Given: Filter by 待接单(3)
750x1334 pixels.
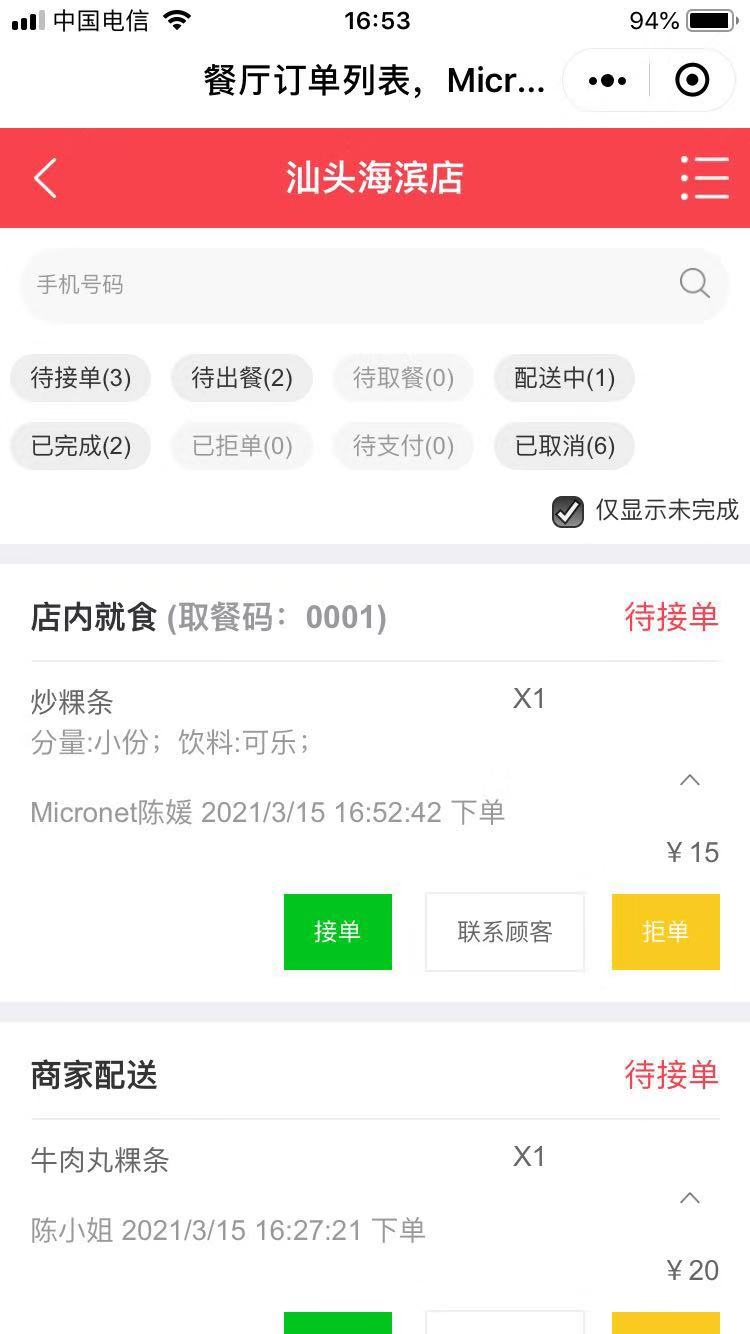Looking at the screenshot, I should [81, 378].
